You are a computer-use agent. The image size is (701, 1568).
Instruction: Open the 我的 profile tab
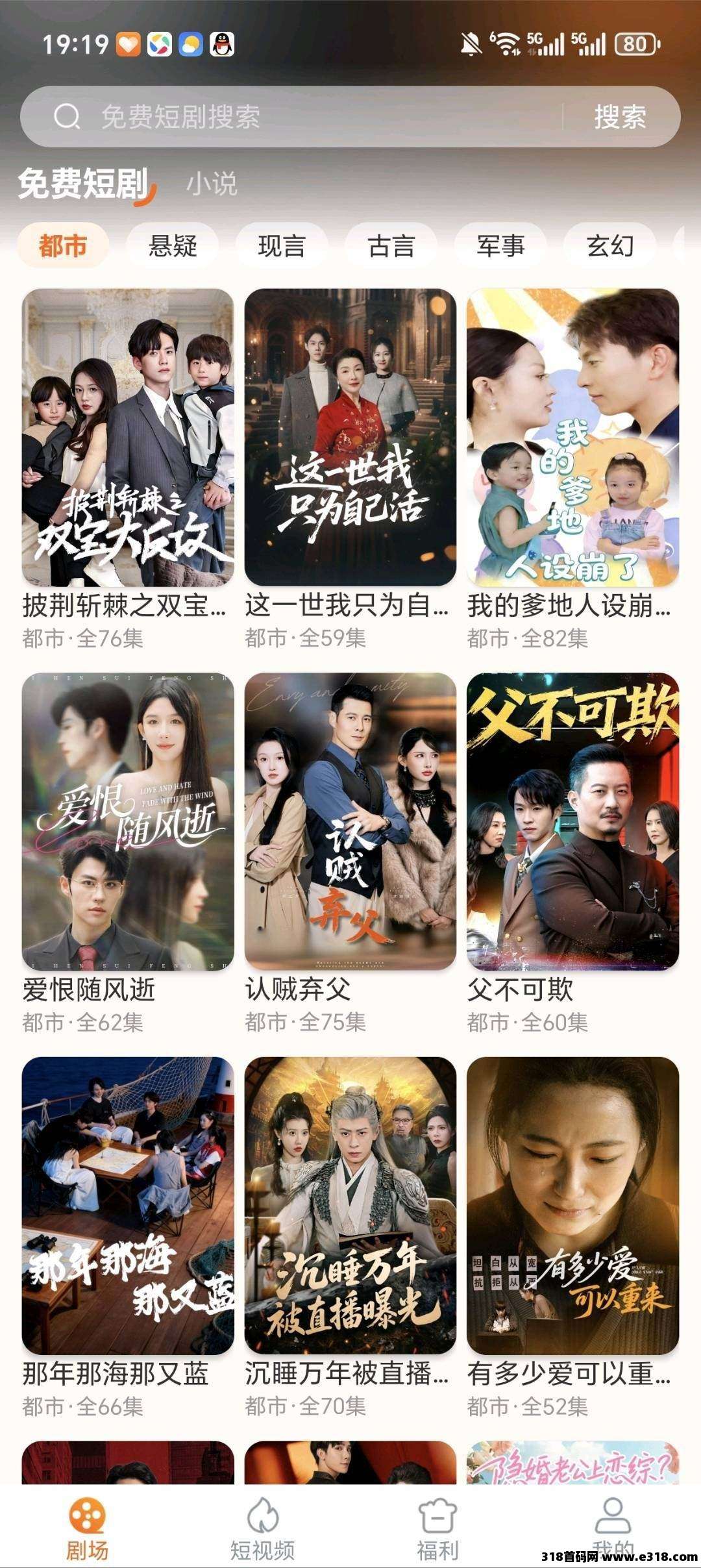(612, 1519)
